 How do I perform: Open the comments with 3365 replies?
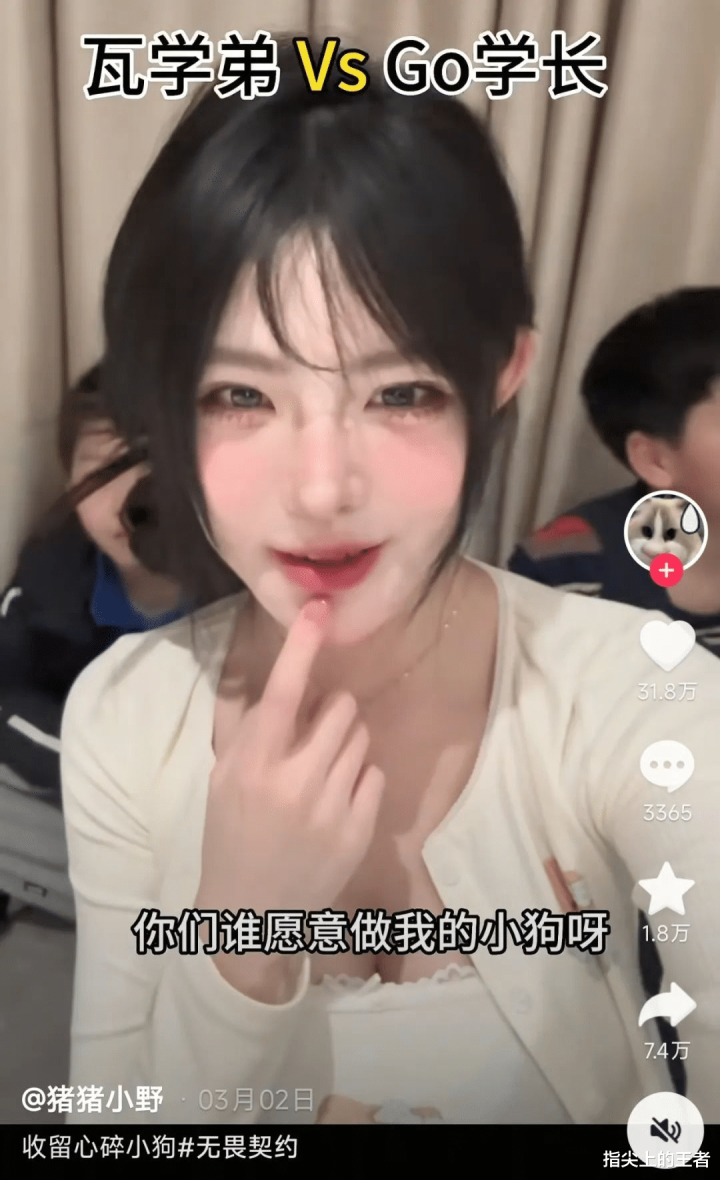[667, 768]
